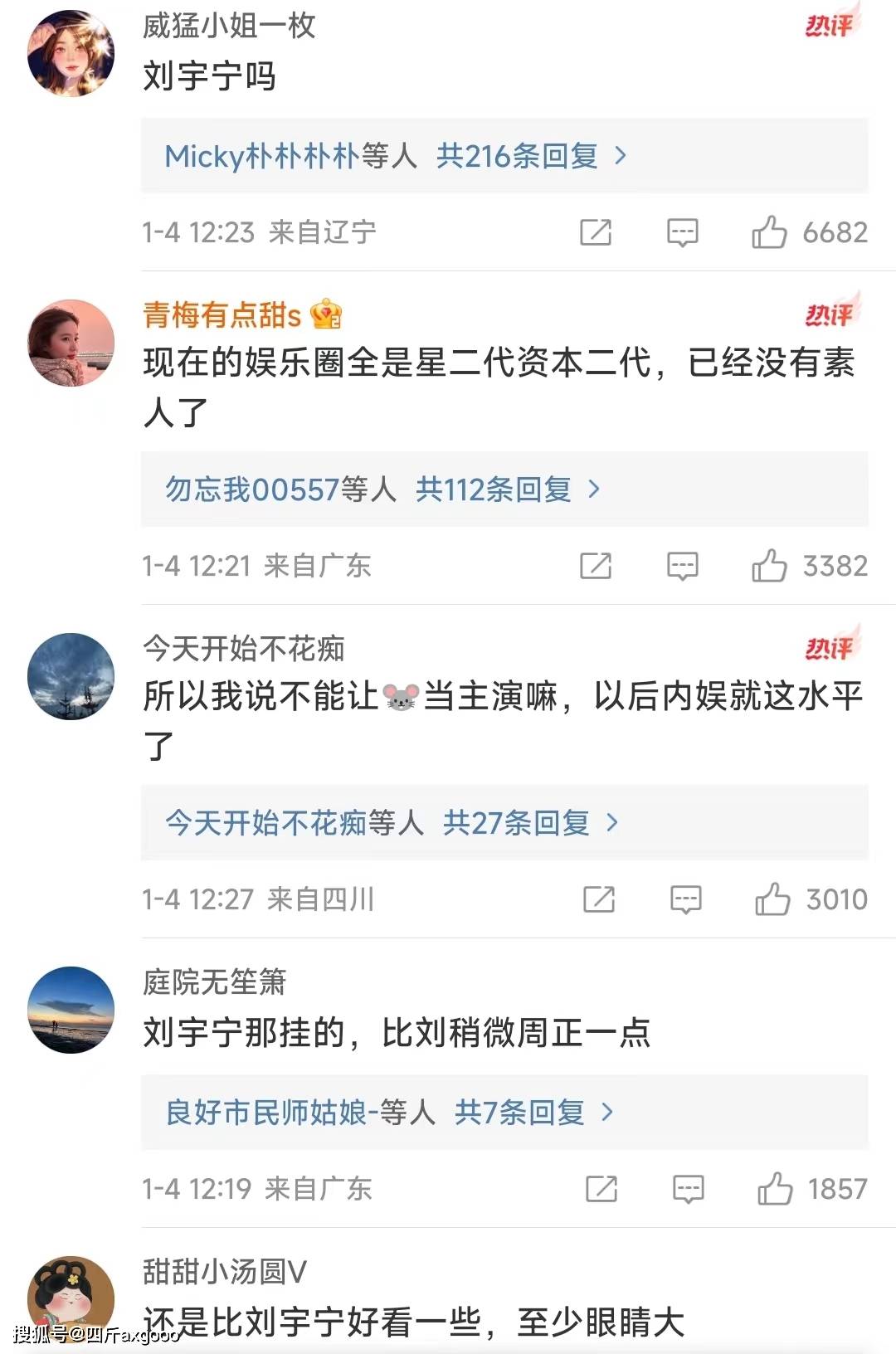Expand the 7 replies under 庭院无笙箫's comment
Image resolution: width=896 pixels, height=1354 pixels.
coord(534,1112)
